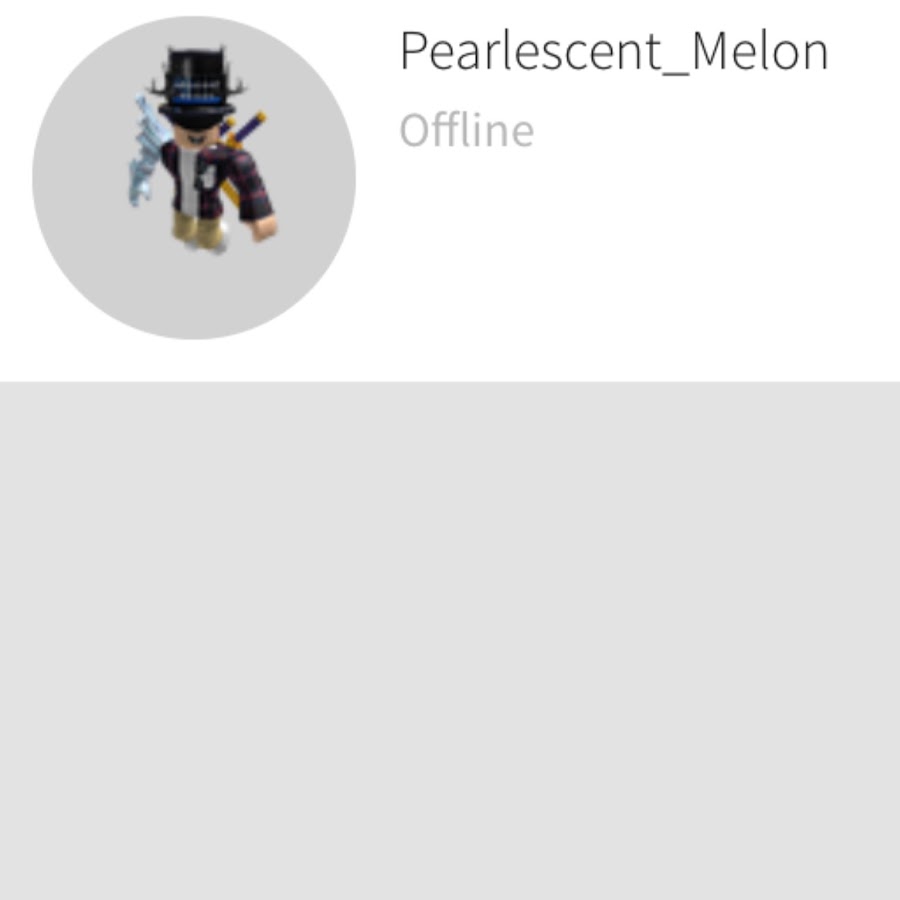Viewport: 900px width, 900px height.
Task: Open Pearlescent_Melon's avatar picture
Action: pyautogui.click(x=194, y=177)
